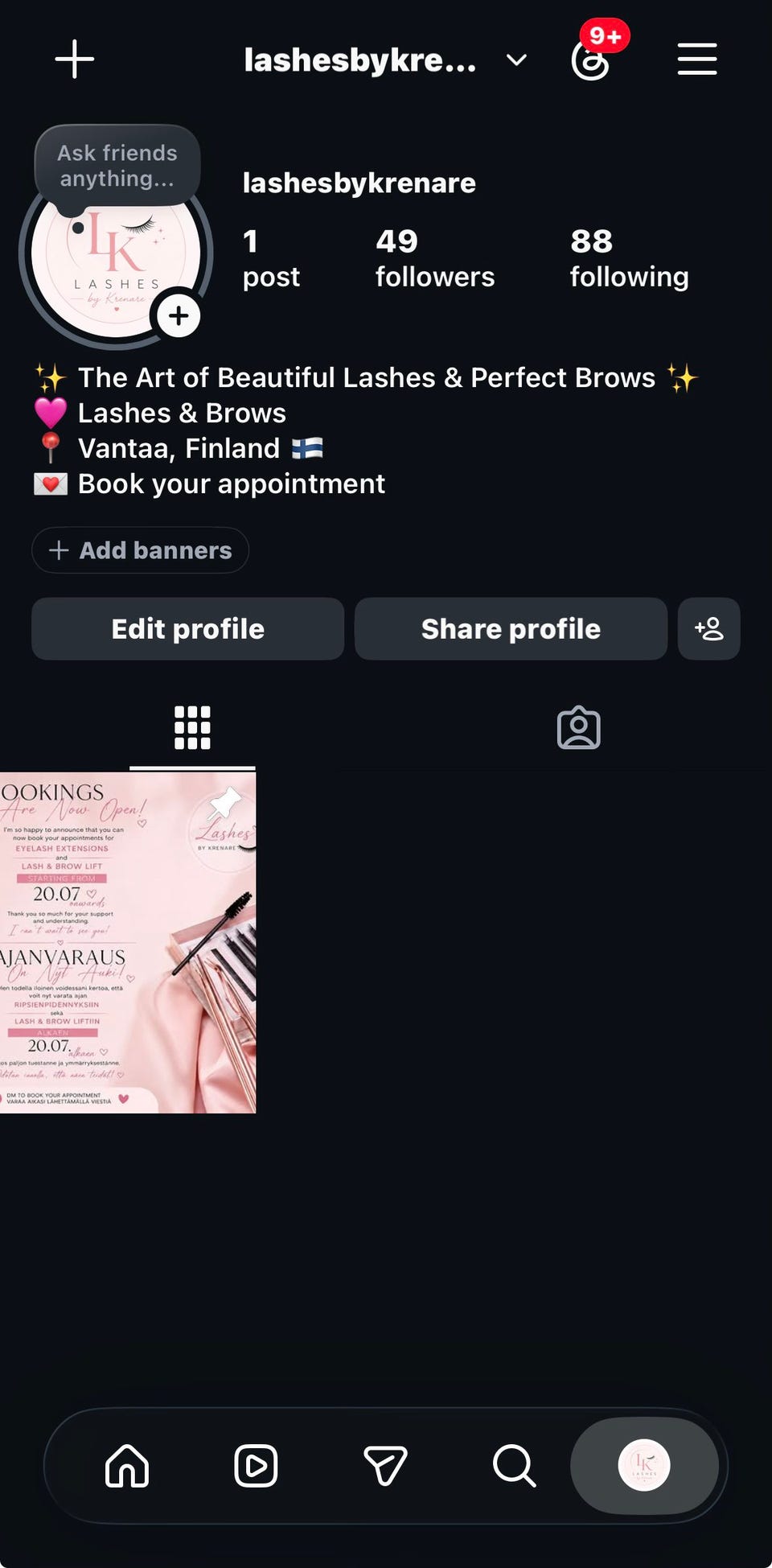This screenshot has height=1568, width=772.
Task: Go to the Home feed tab
Action: [x=127, y=1466]
